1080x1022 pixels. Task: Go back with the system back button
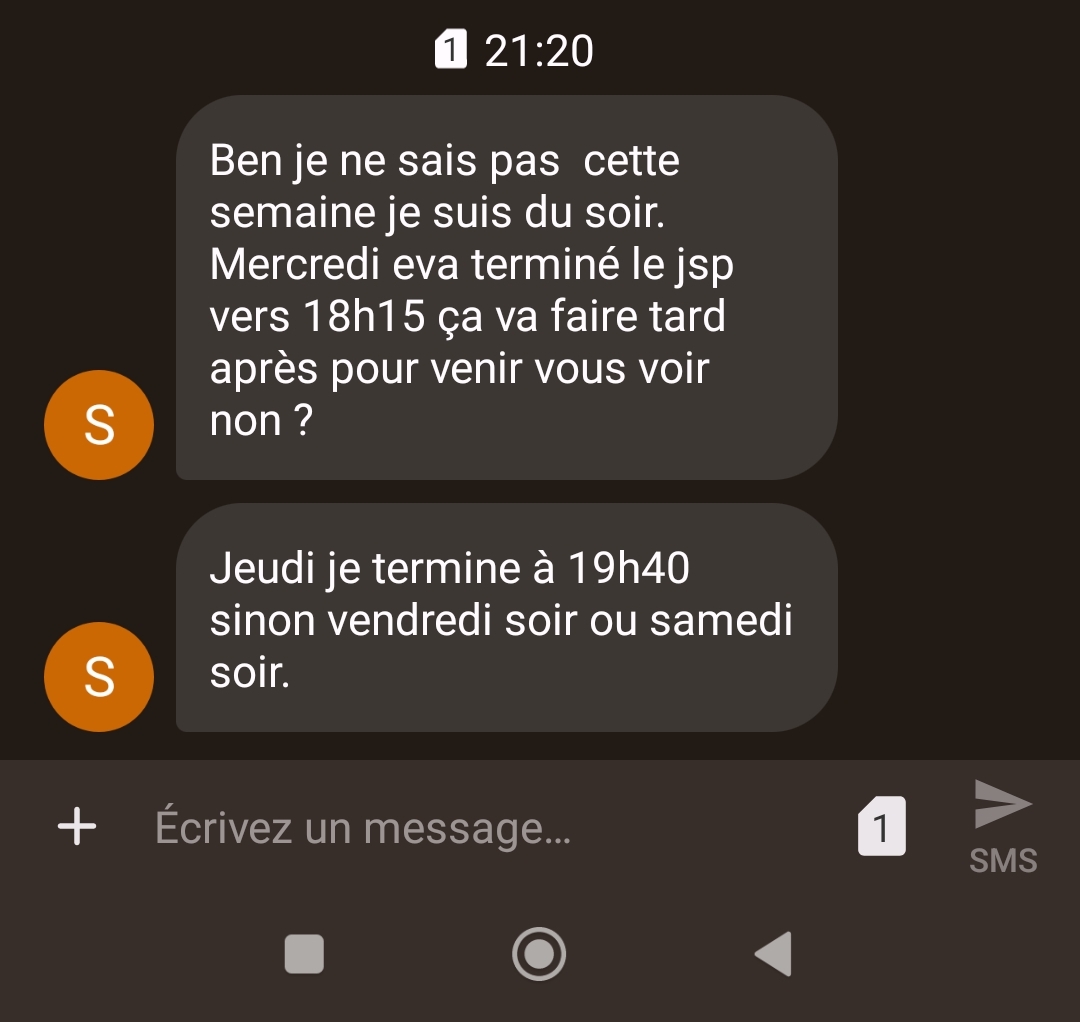point(773,954)
